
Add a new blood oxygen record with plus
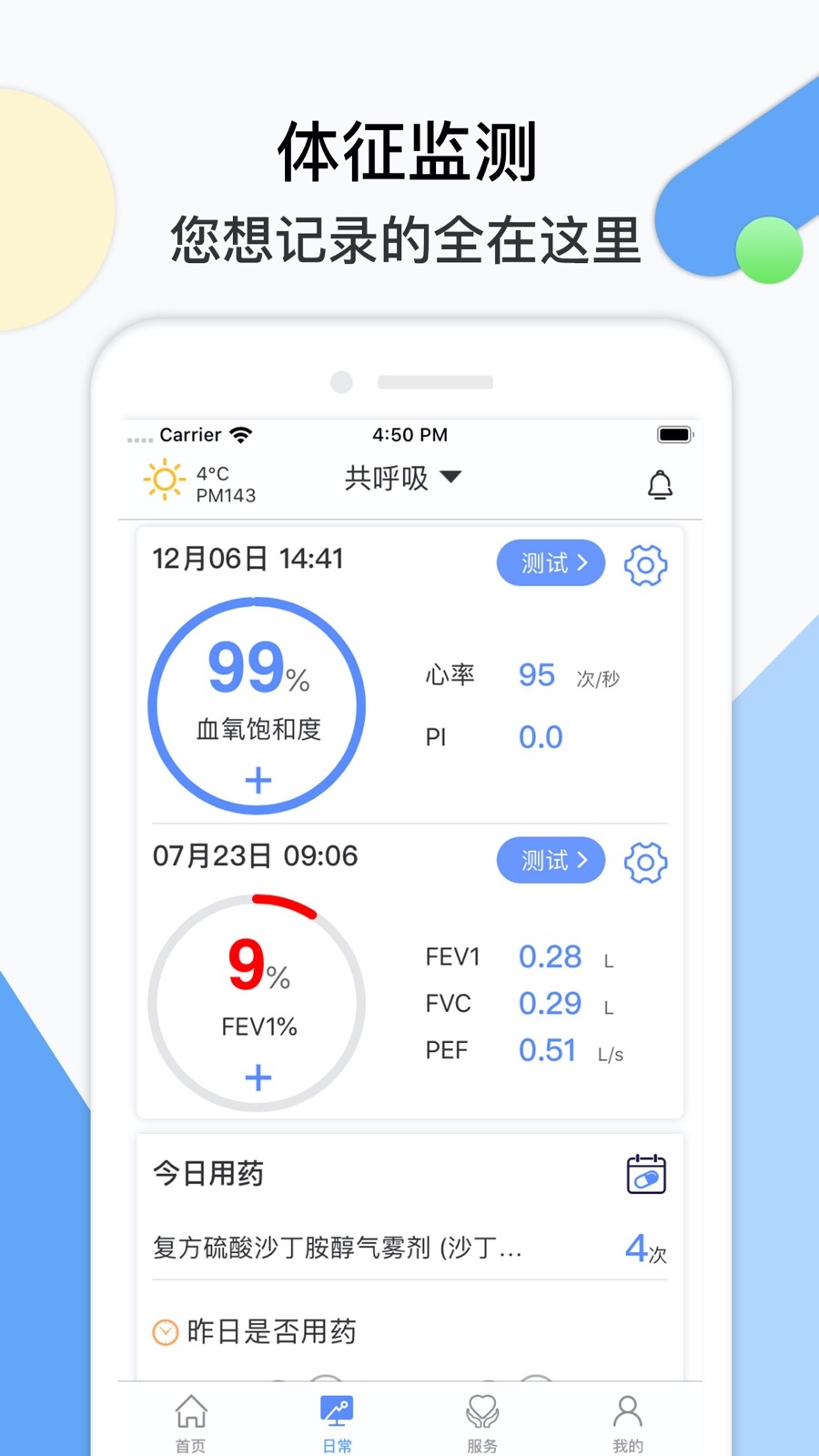[x=258, y=780]
